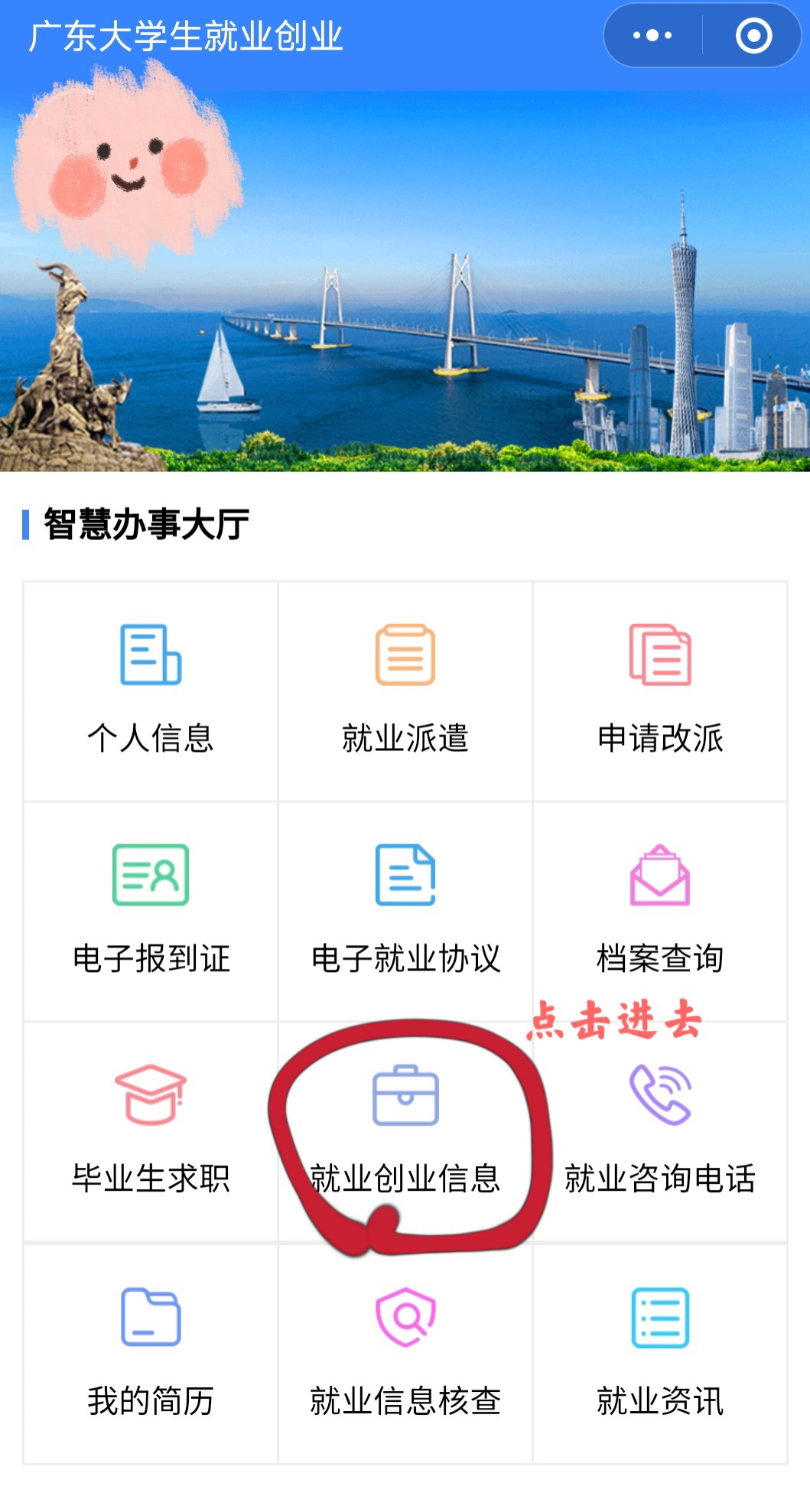The image size is (810, 1512).
Task: Open 就业信息核查
Action: tap(405, 1352)
